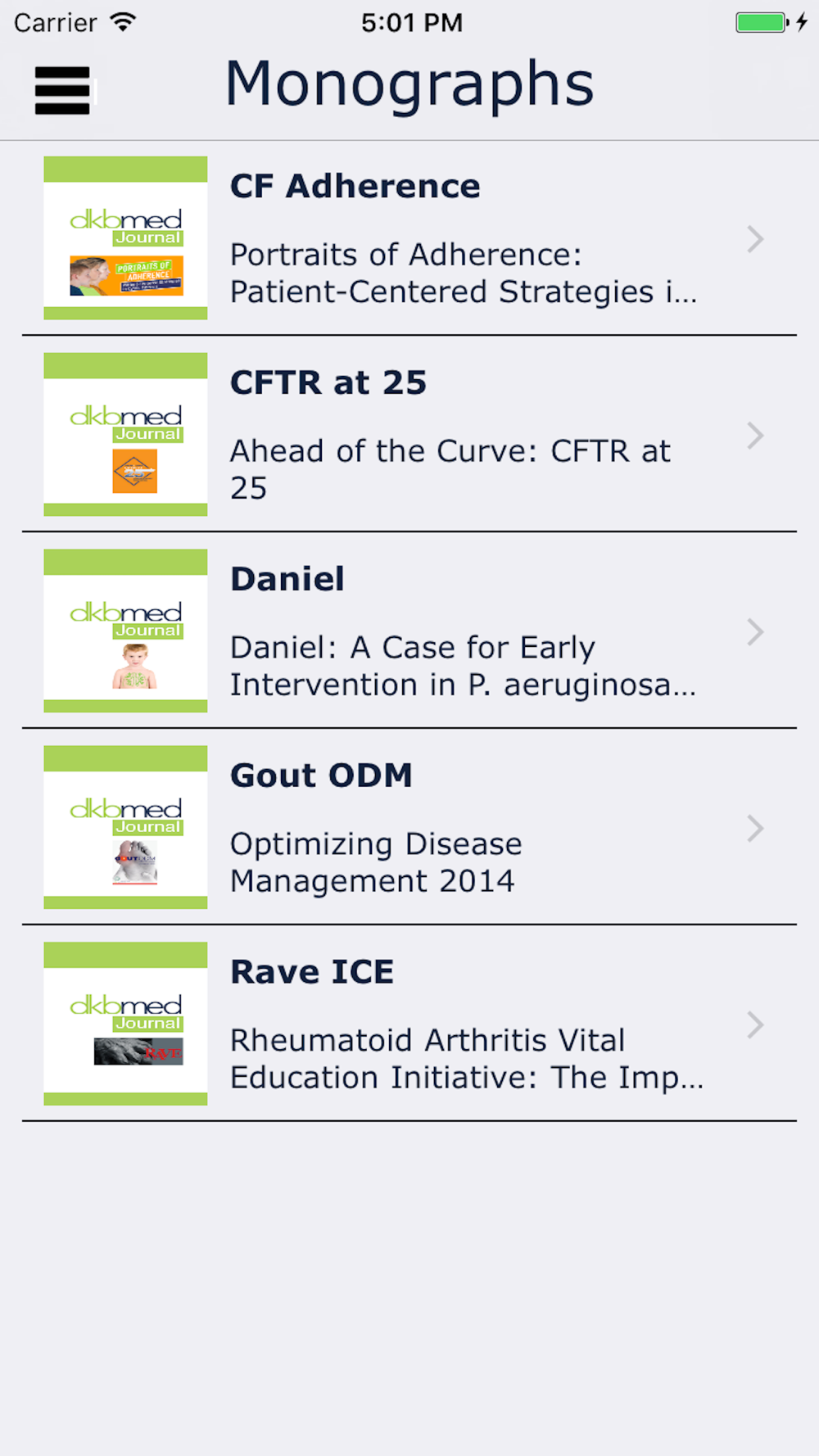819x1456 pixels.
Task: Open the Rave ICE monograph
Action: coord(409,1024)
